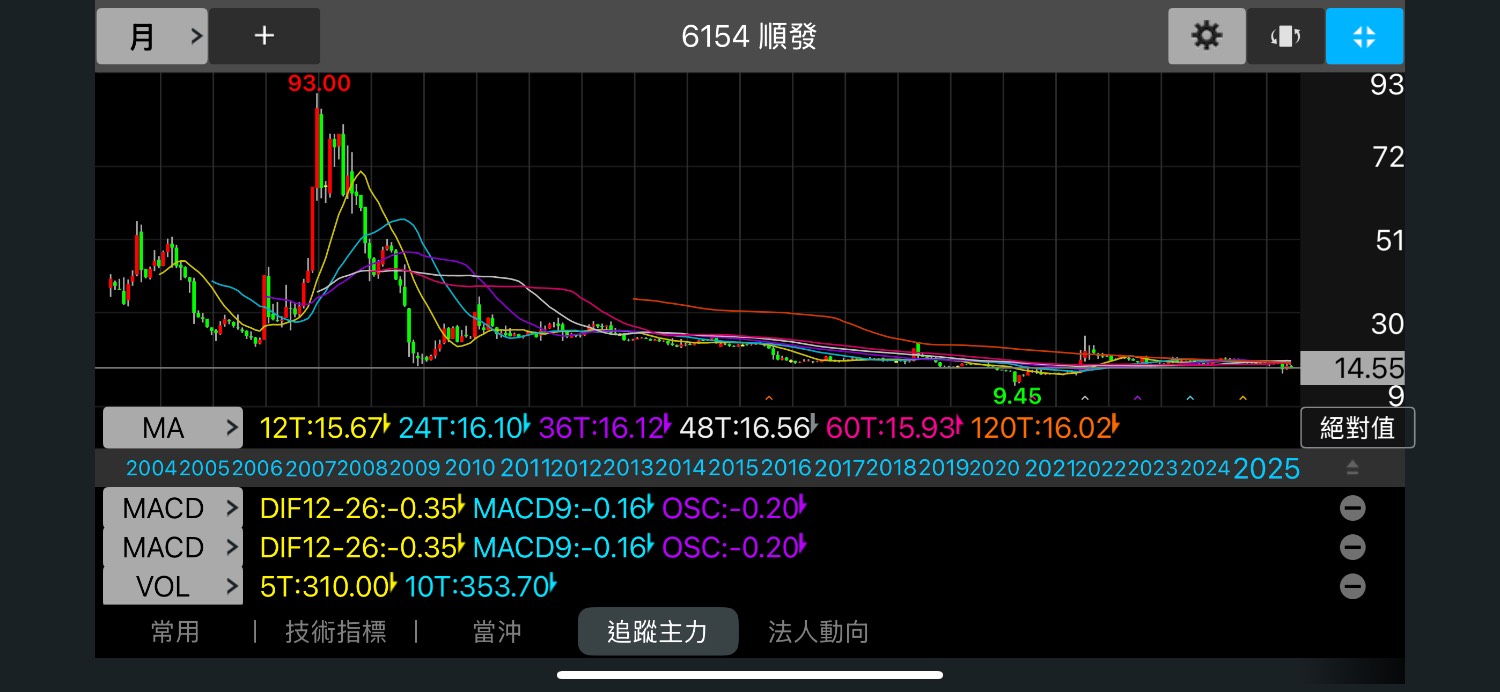Open the MA indicator selector

point(173,429)
